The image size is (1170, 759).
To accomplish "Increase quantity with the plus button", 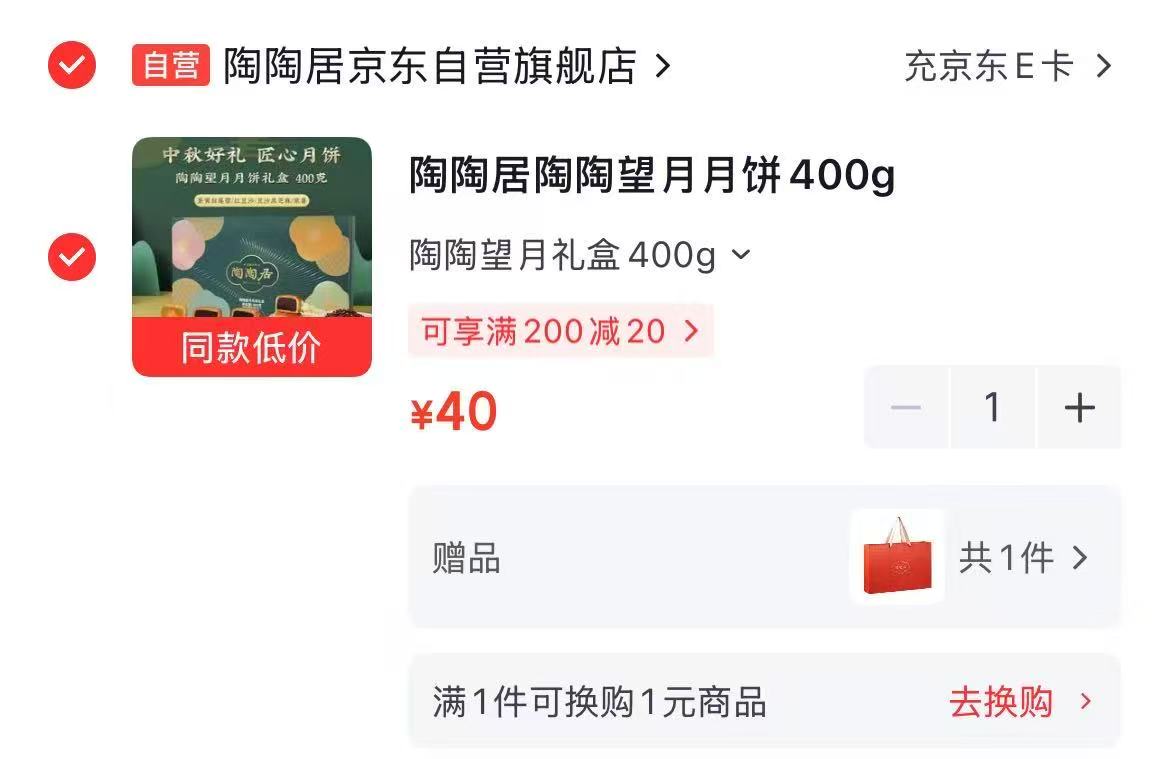I will pos(1080,407).
